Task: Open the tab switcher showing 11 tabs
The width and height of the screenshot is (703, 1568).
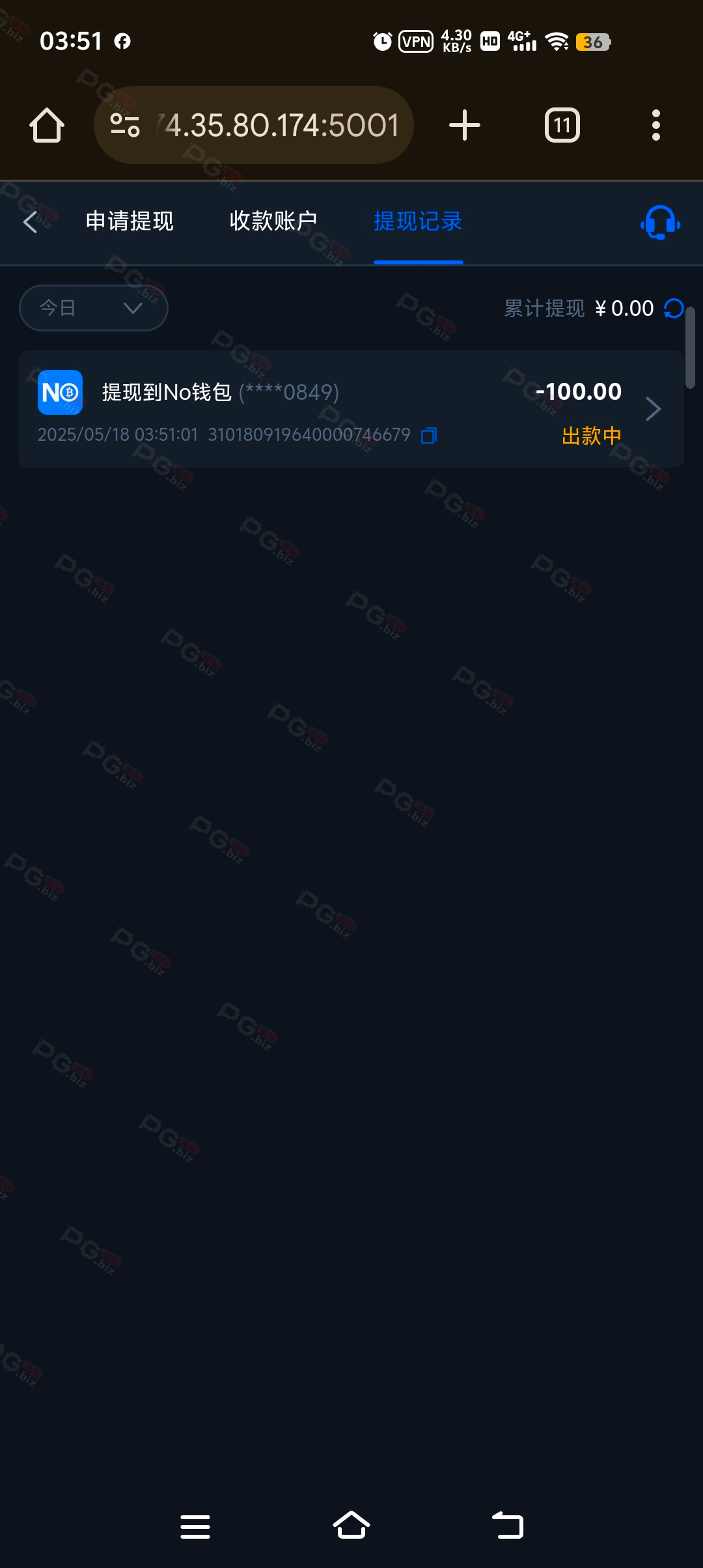Action: click(x=562, y=125)
